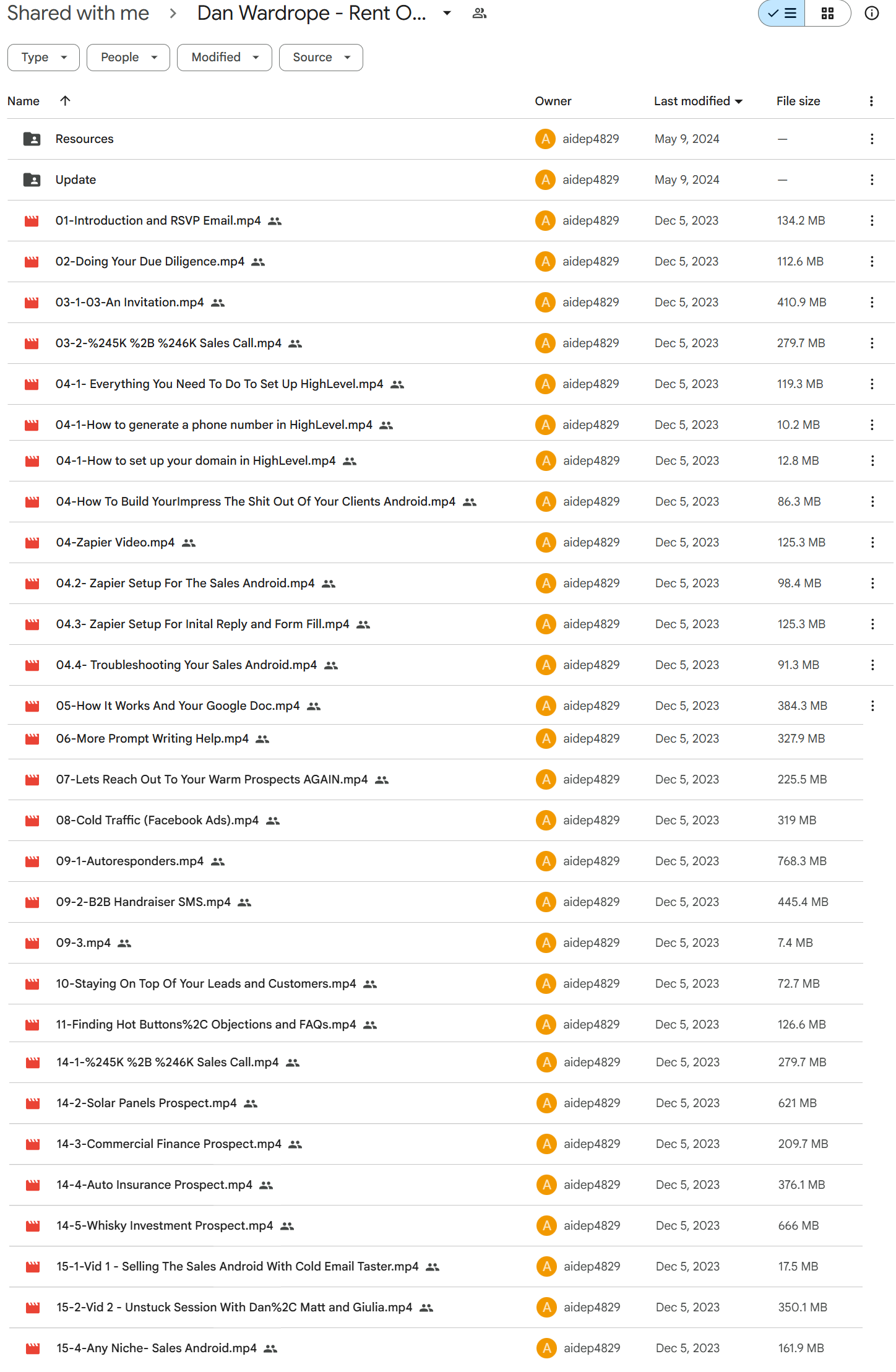896x1372 pixels.
Task: Open column header overflow menu
Action: [871, 101]
